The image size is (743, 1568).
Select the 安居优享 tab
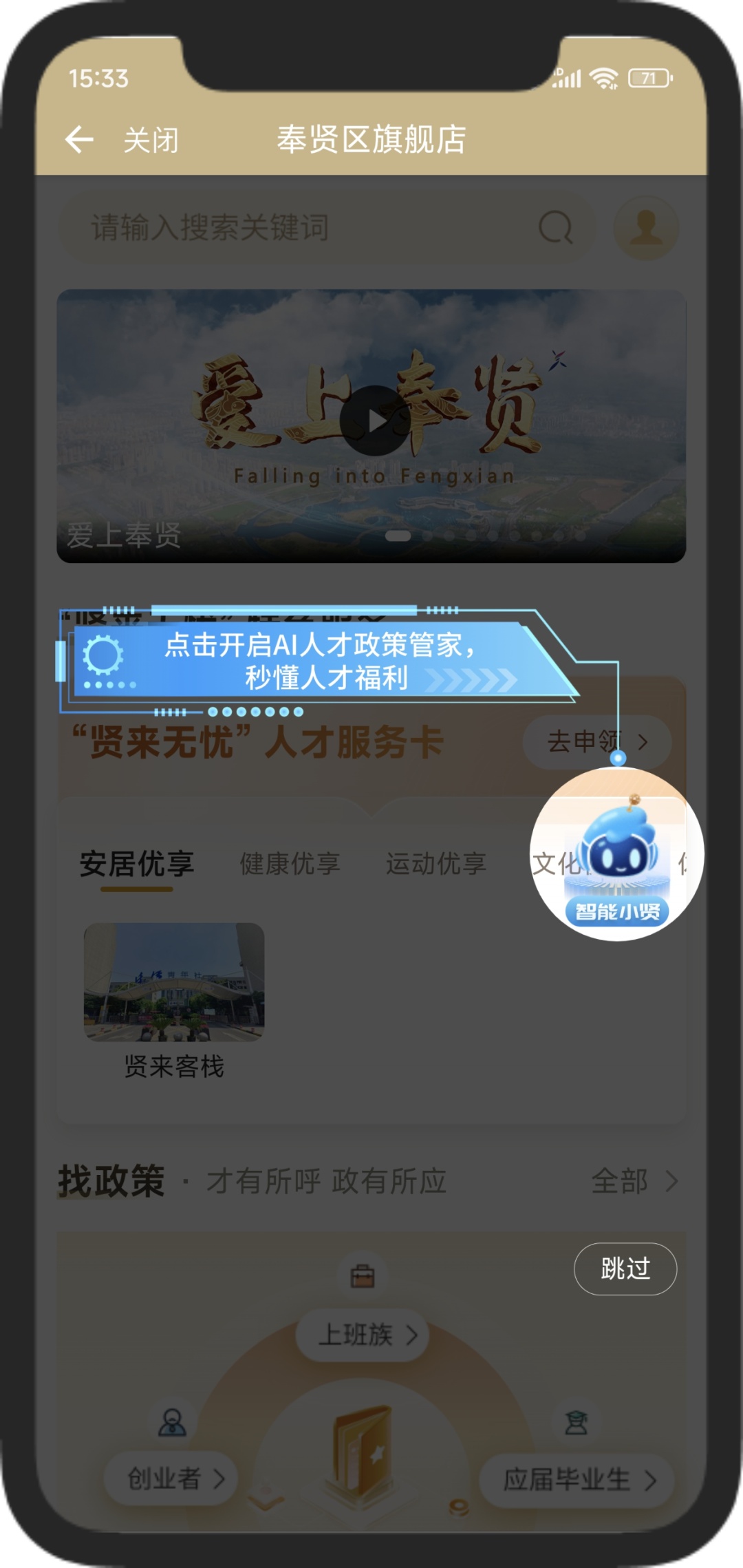[137, 863]
